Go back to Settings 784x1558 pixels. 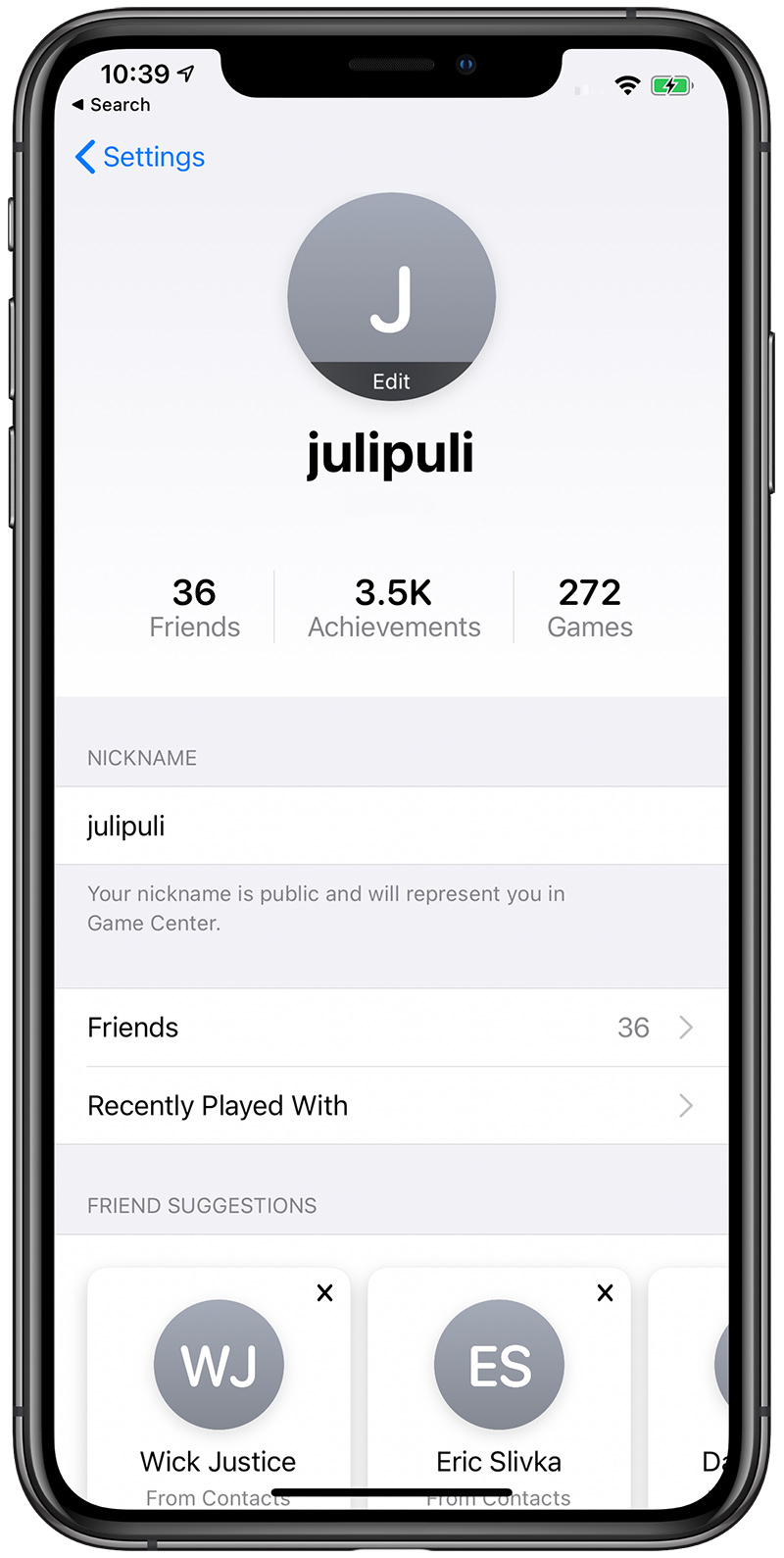(140, 157)
